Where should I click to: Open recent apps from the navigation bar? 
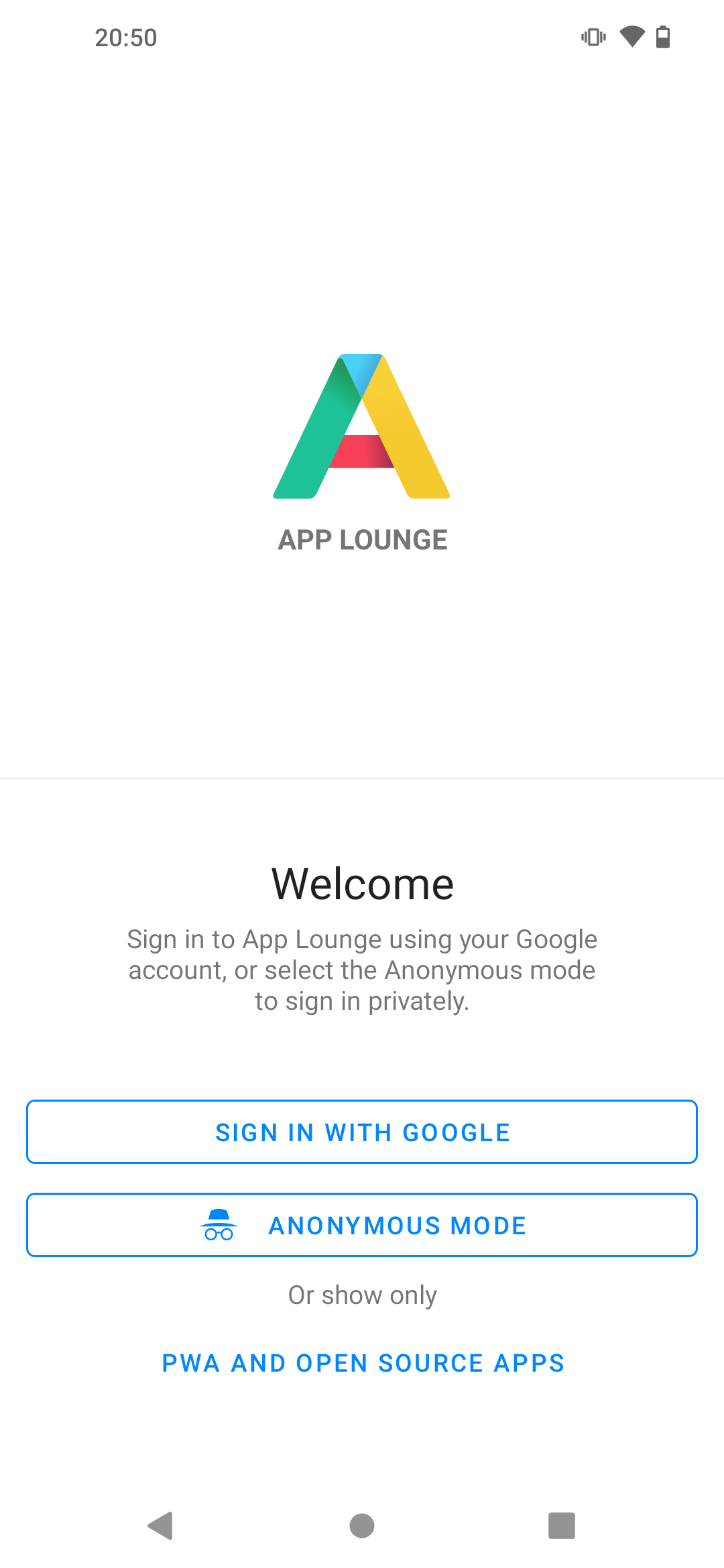pos(562,1526)
